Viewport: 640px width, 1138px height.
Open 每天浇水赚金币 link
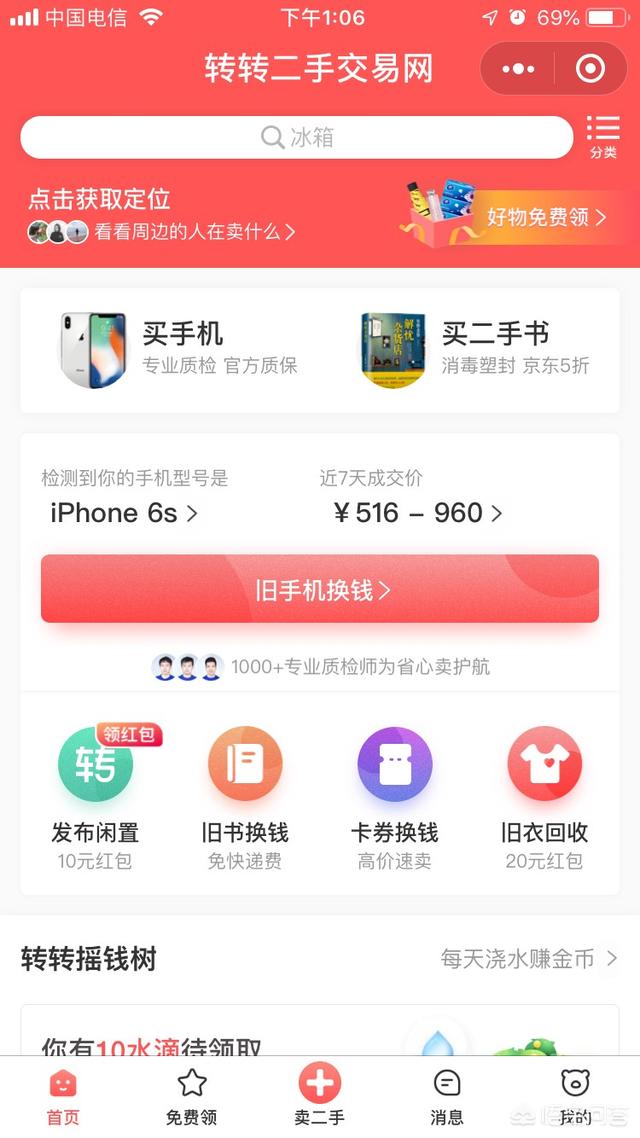tap(529, 959)
